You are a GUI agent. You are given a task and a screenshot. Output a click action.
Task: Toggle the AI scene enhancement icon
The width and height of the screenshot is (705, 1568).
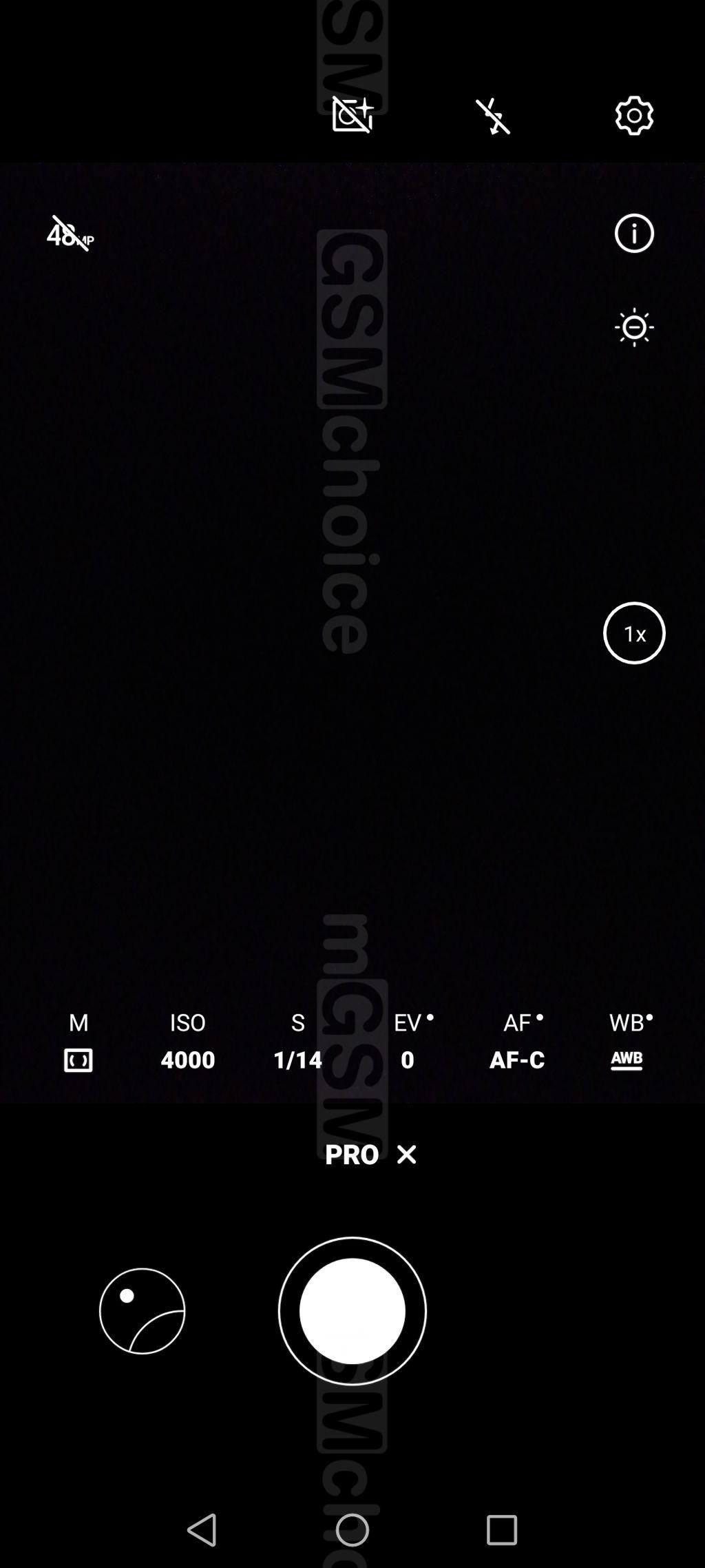pyautogui.click(x=352, y=114)
